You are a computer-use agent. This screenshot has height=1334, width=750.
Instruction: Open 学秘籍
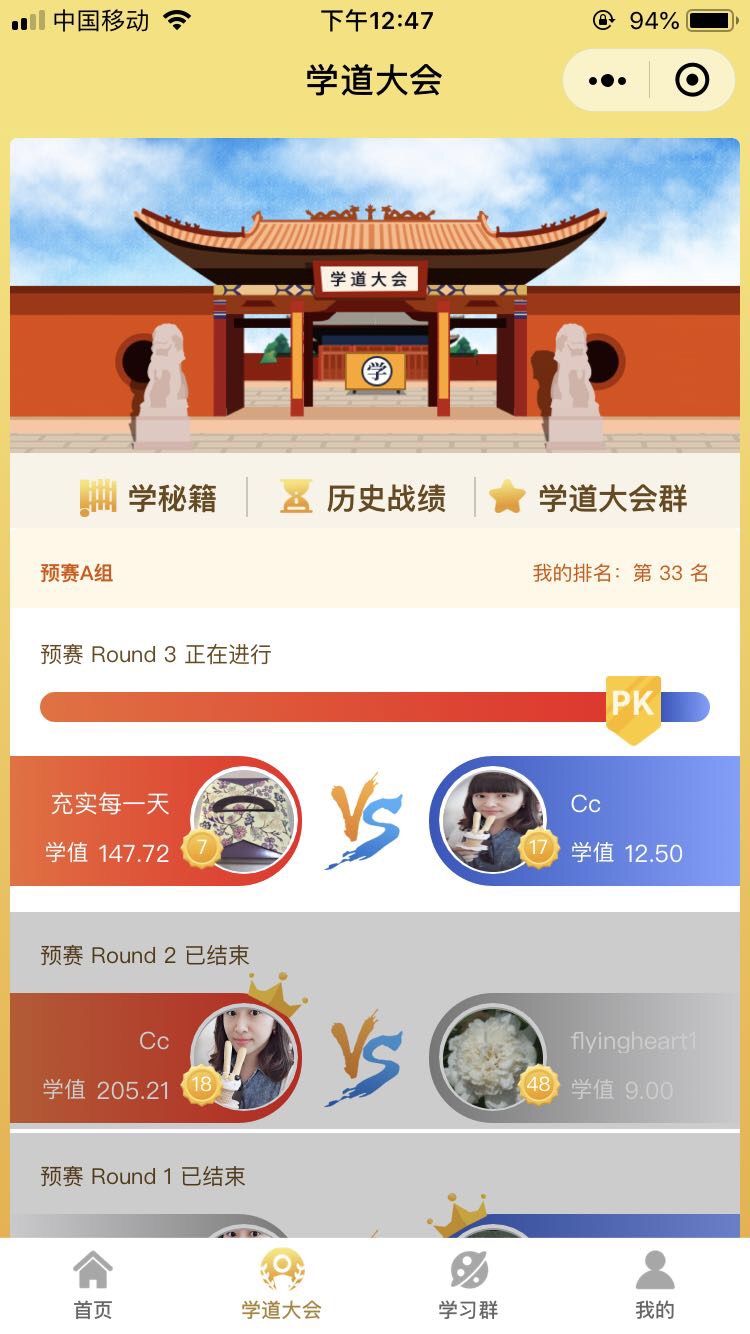pyautogui.click(x=148, y=497)
